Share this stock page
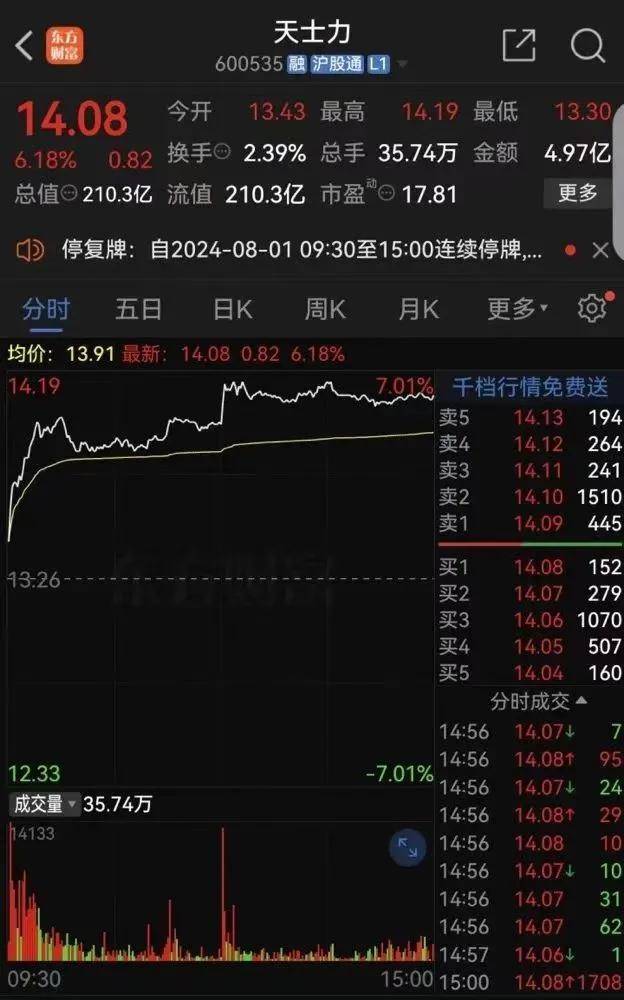This screenshot has width=624, height=1000. coord(519,45)
